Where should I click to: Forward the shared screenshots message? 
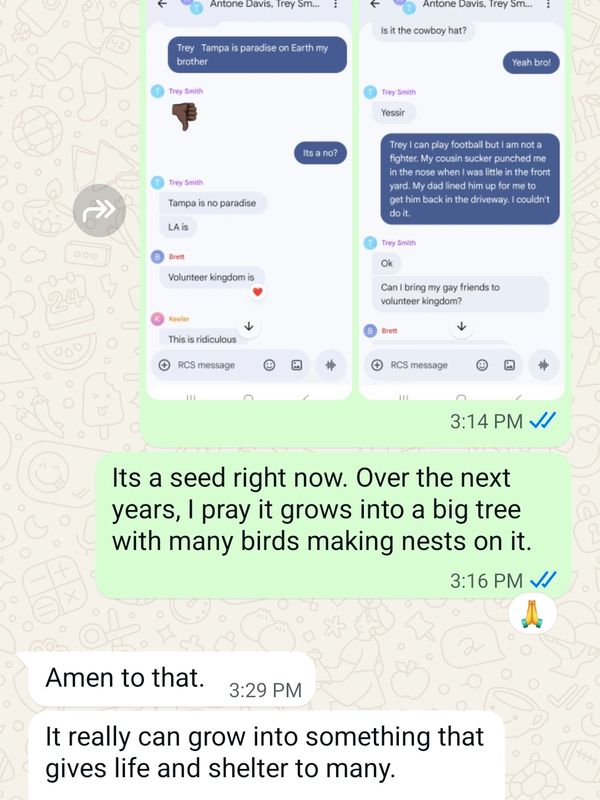[x=100, y=210]
